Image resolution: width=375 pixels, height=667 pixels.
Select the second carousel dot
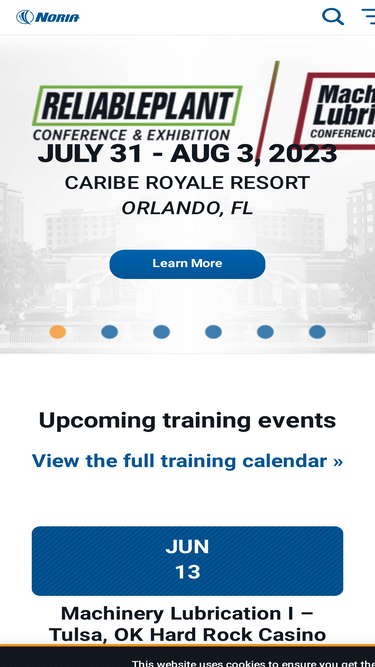(x=110, y=332)
